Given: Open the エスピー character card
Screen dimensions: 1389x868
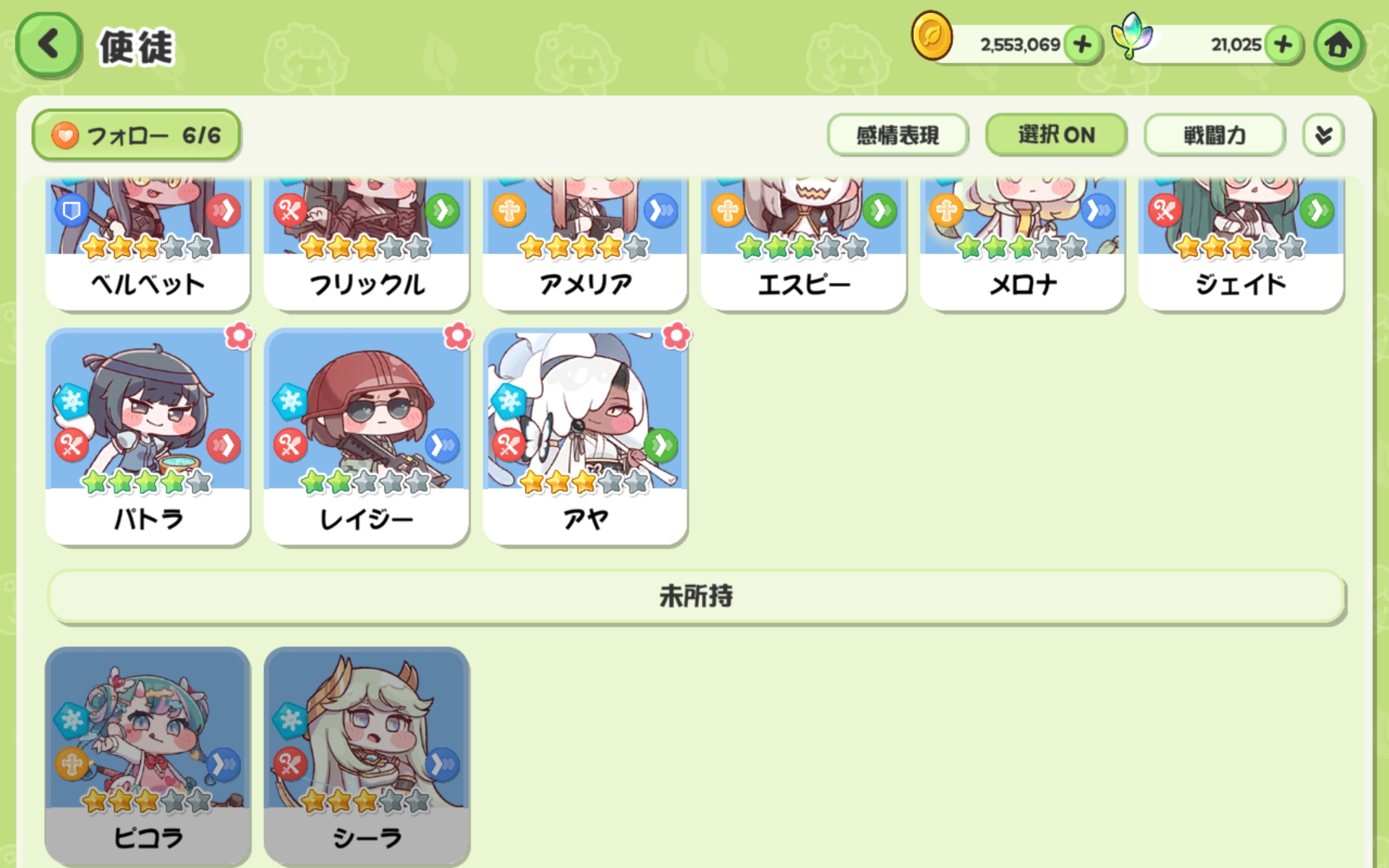Looking at the screenshot, I should tap(803, 246).
